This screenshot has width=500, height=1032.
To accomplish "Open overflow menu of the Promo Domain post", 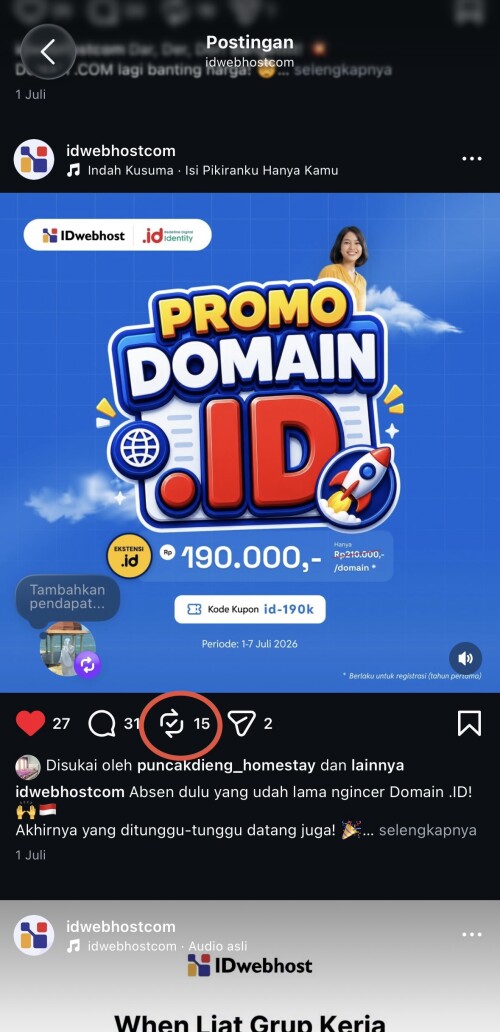I will [472, 159].
